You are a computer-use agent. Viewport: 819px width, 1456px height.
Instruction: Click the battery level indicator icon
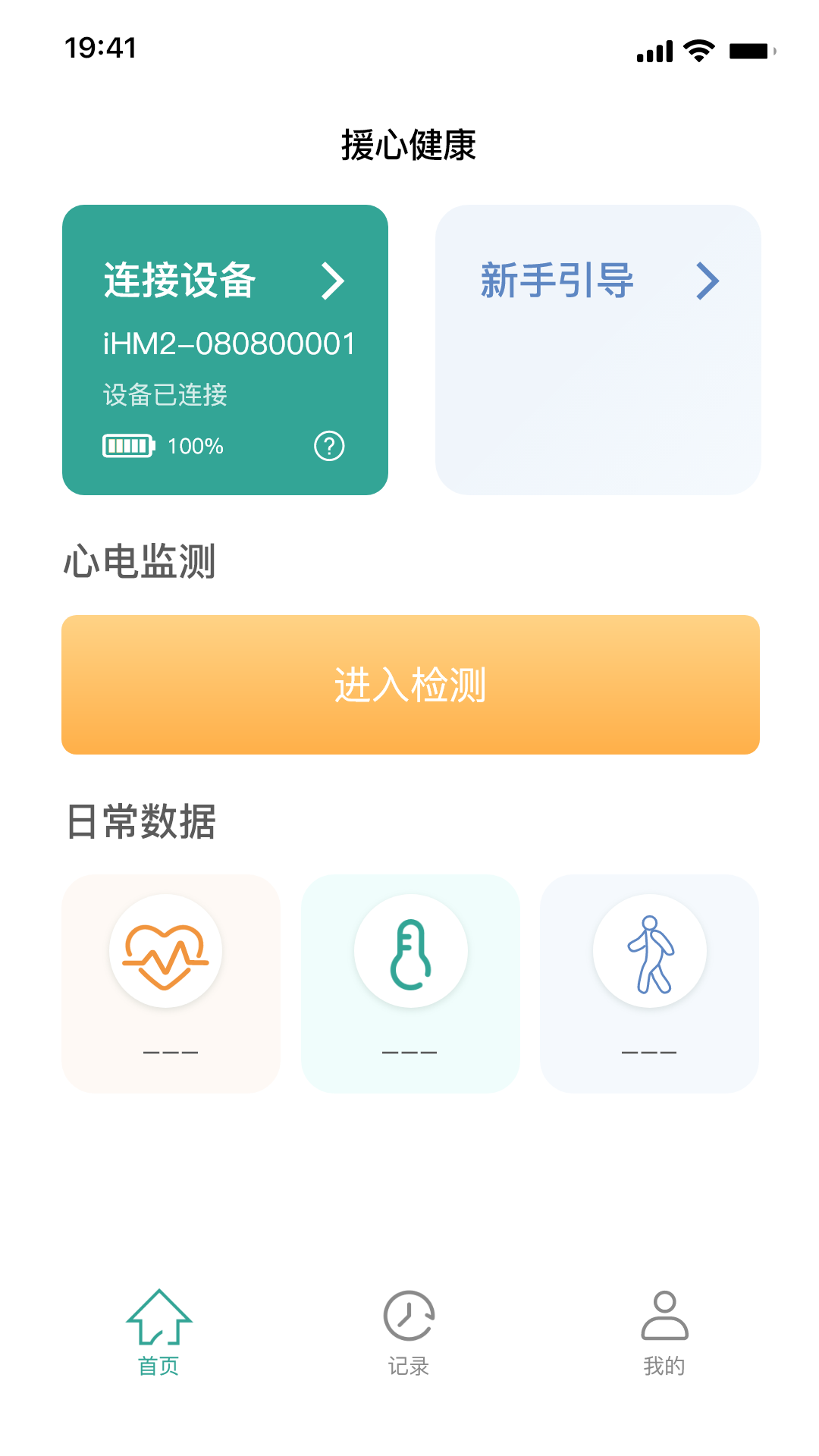(x=127, y=447)
